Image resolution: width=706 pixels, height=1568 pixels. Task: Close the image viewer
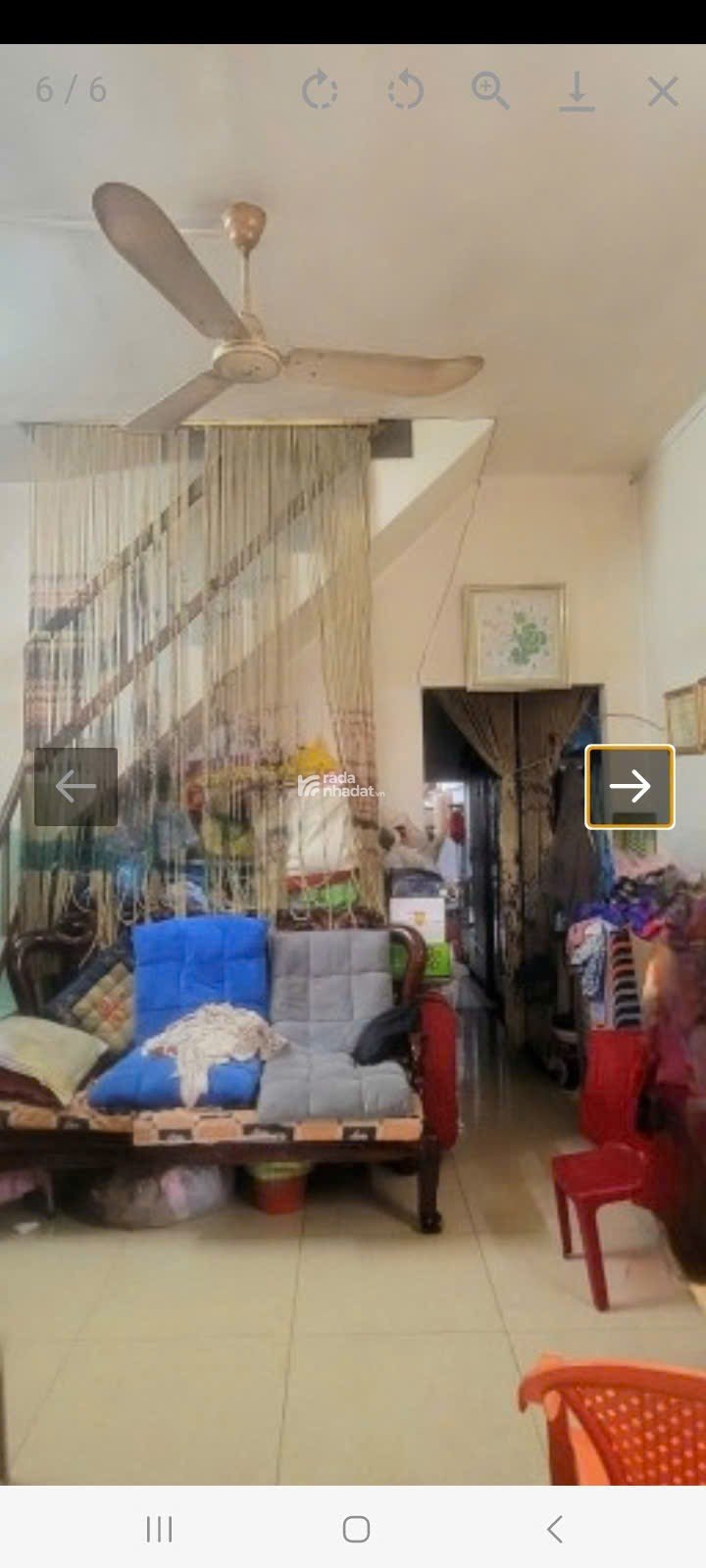point(663,92)
